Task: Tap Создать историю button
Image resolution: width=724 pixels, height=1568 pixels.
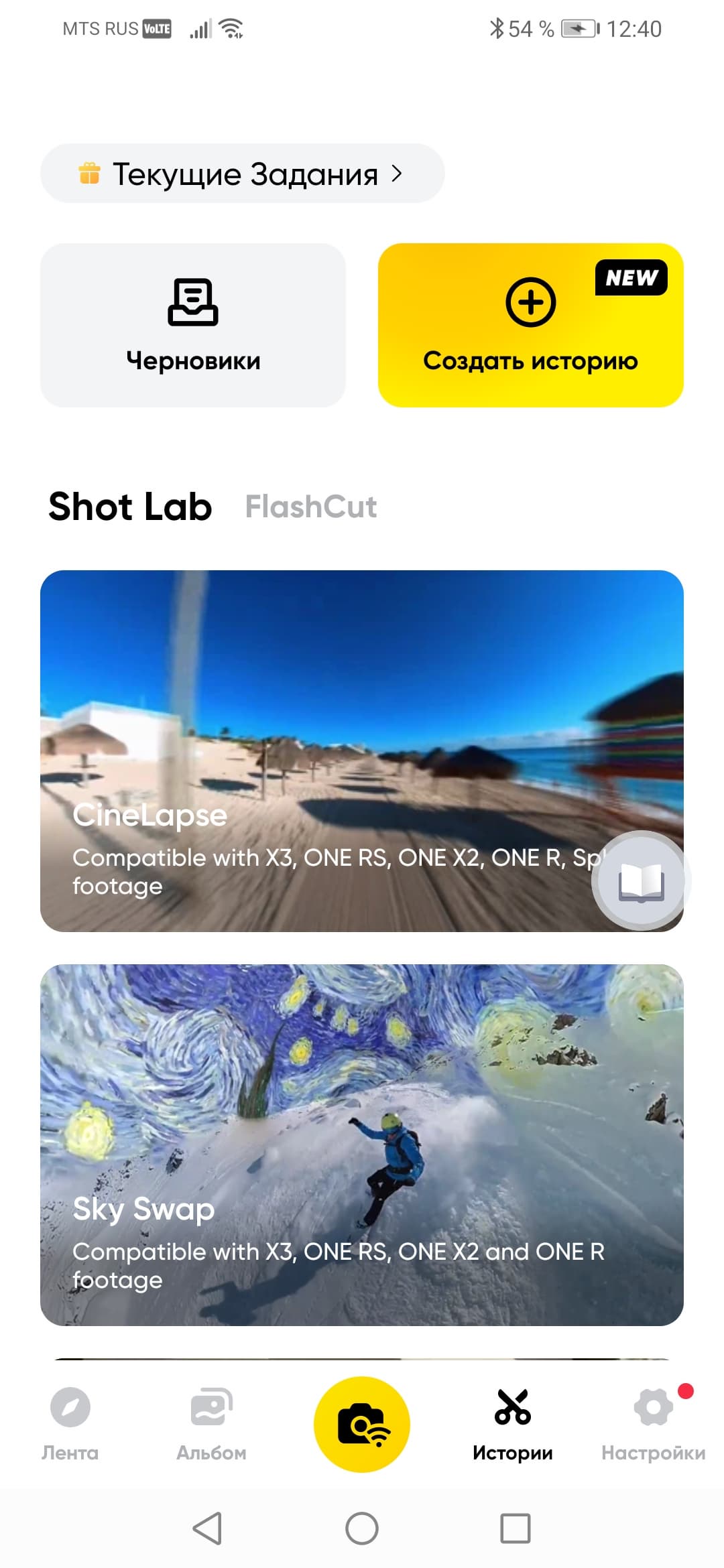Action: point(530,325)
